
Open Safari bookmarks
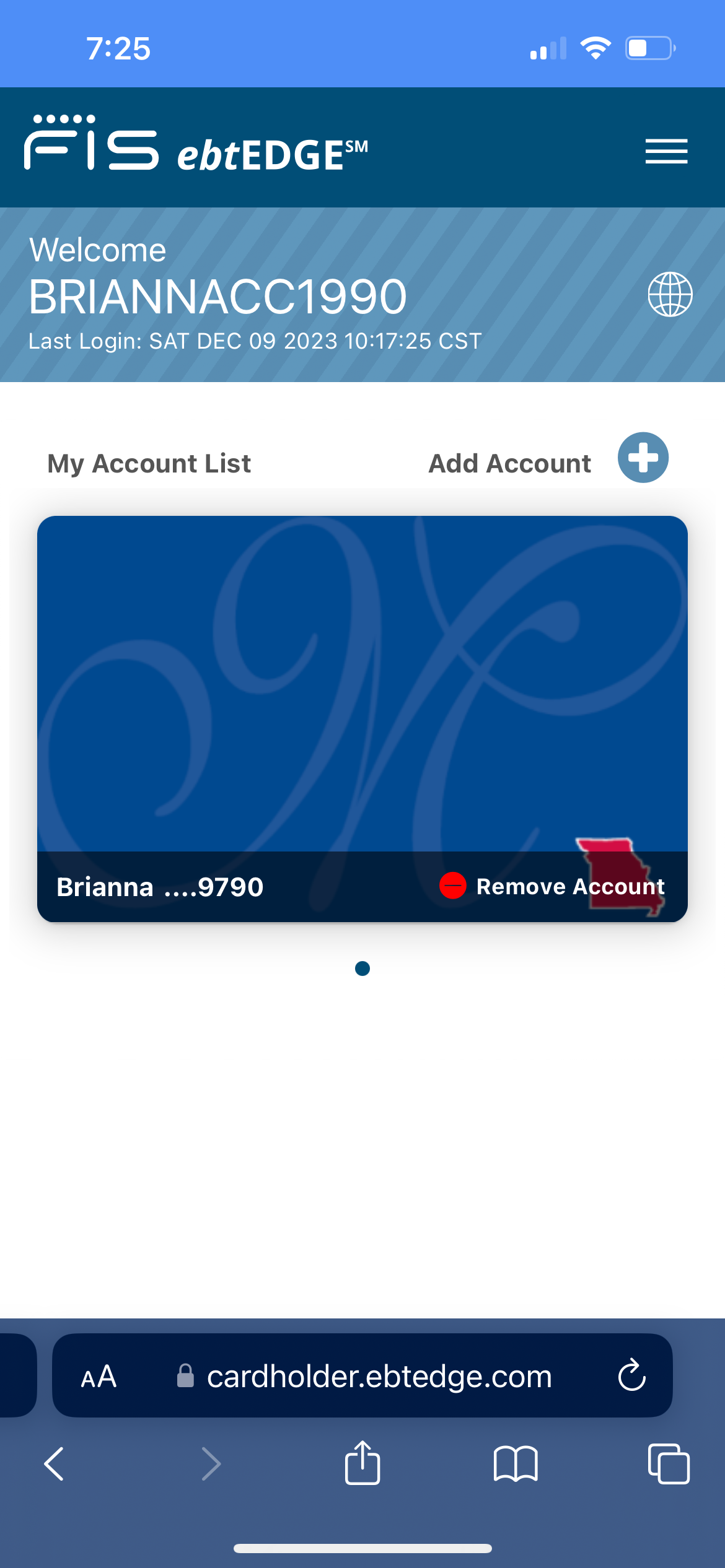tap(516, 1464)
